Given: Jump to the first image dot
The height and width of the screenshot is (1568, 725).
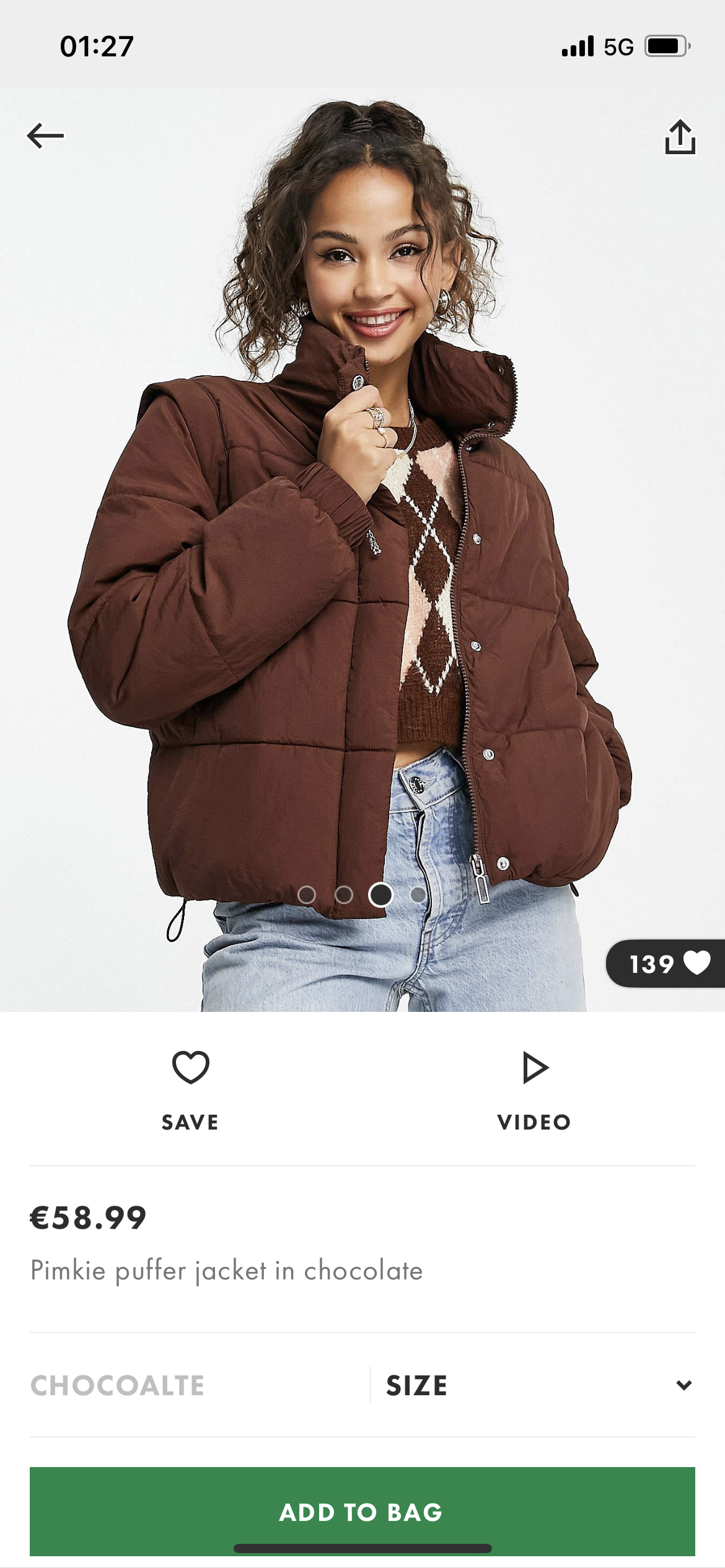Looking at the screenshot, I should point(307,895).
